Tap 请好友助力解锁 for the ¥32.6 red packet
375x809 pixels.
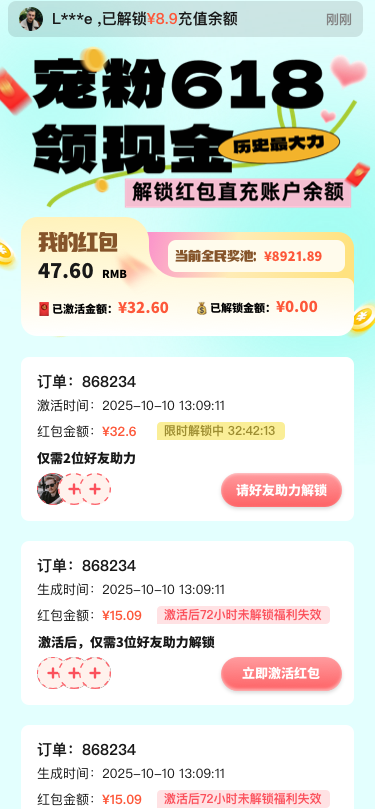tap(281, 490)
